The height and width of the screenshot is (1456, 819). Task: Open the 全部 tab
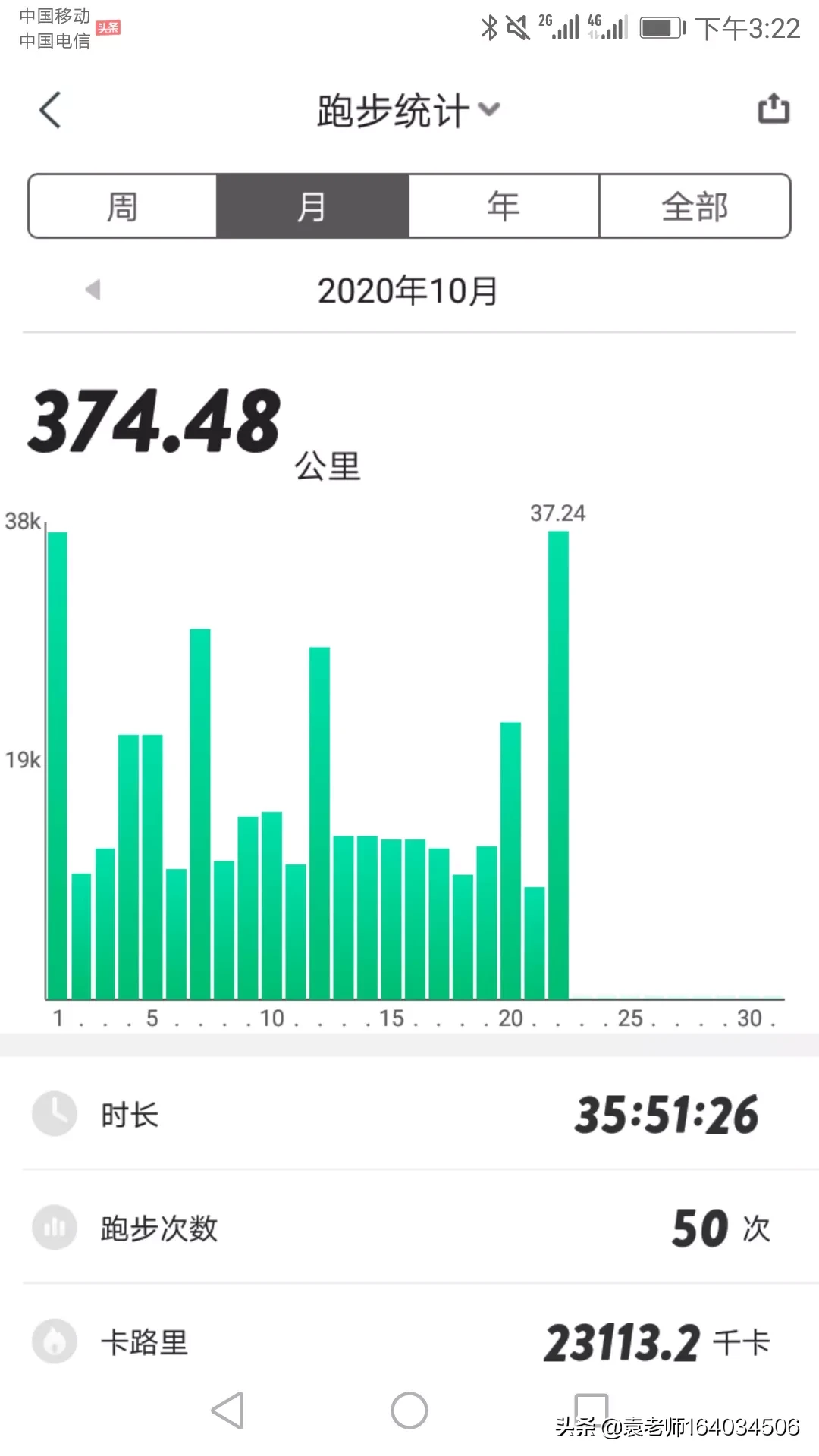(x=695, y=206)
